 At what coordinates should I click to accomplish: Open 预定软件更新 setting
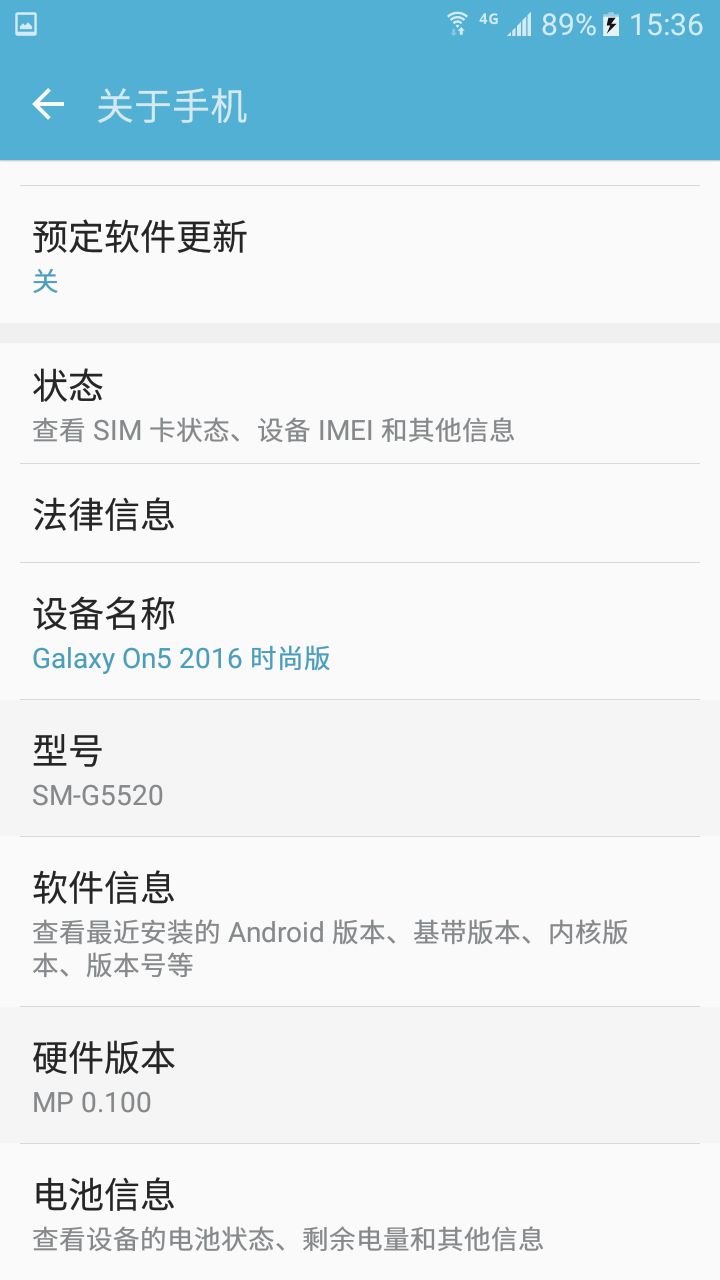pyautogui.click(x=360, y=255)
